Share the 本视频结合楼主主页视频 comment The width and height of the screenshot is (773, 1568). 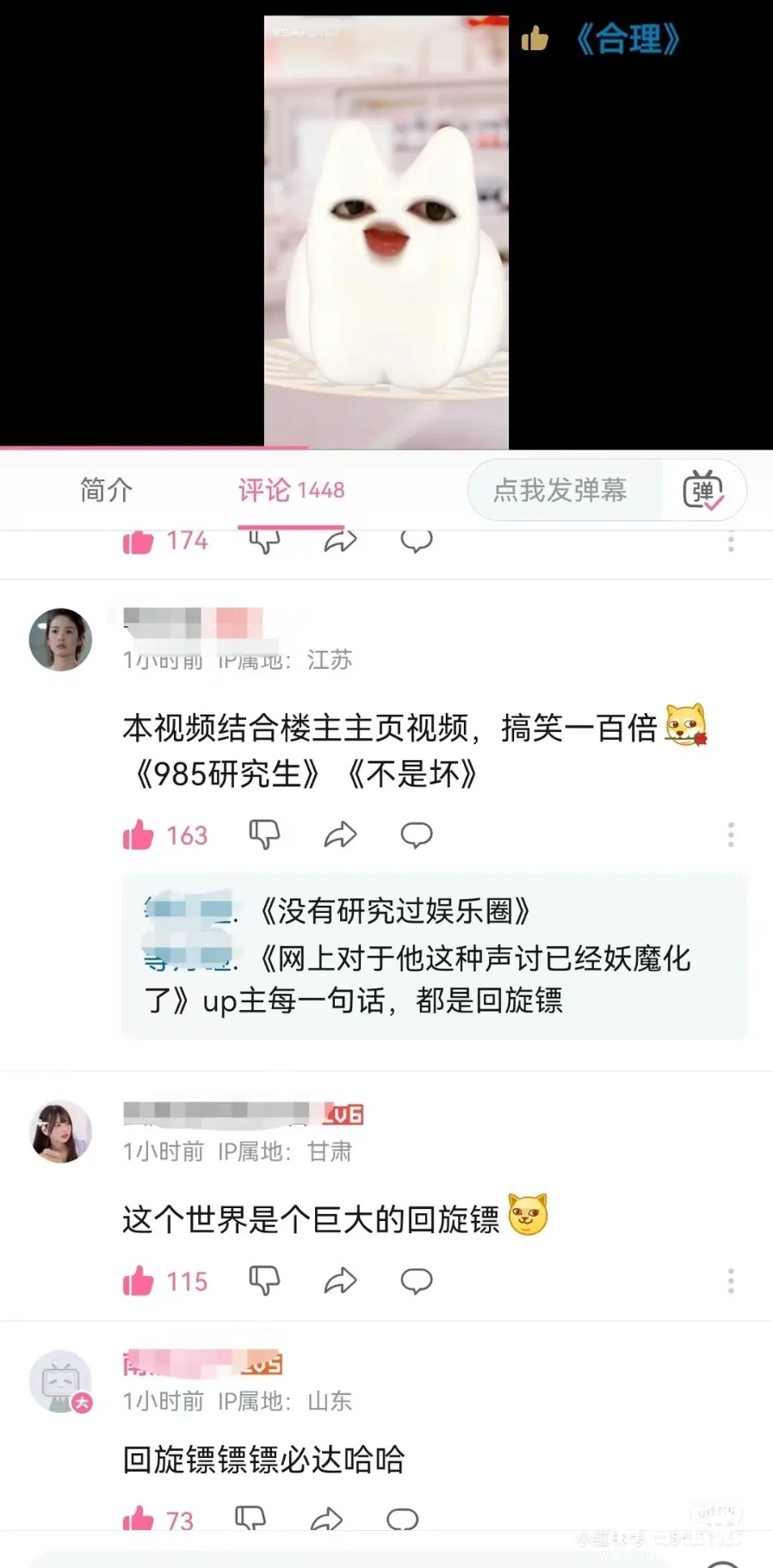340,834
